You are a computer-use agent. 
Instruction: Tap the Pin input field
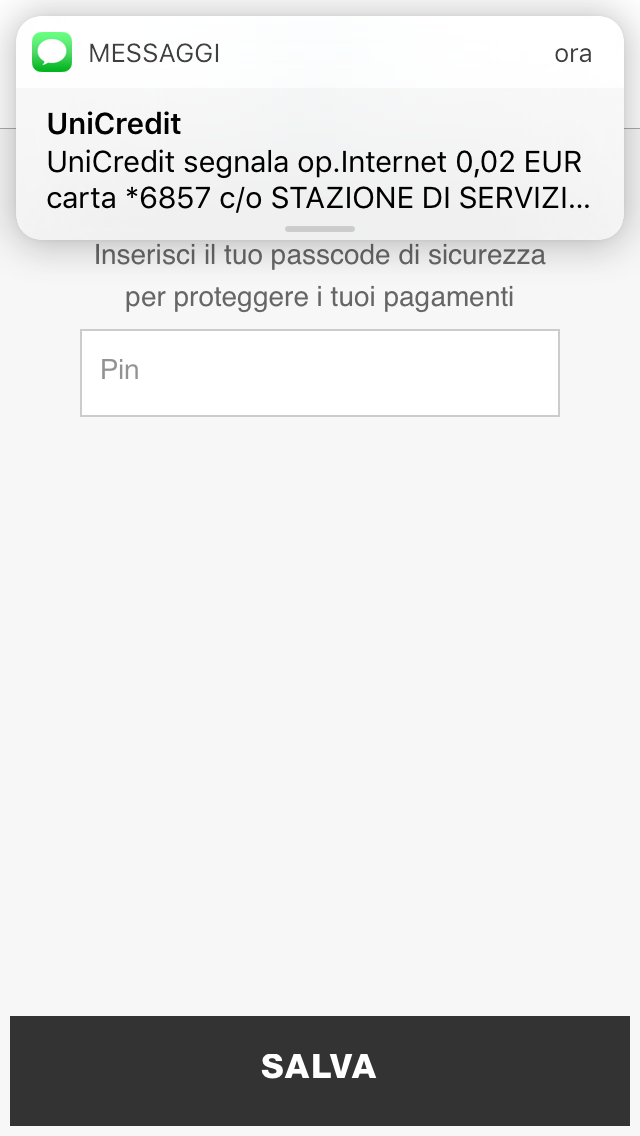coord(320,373)
